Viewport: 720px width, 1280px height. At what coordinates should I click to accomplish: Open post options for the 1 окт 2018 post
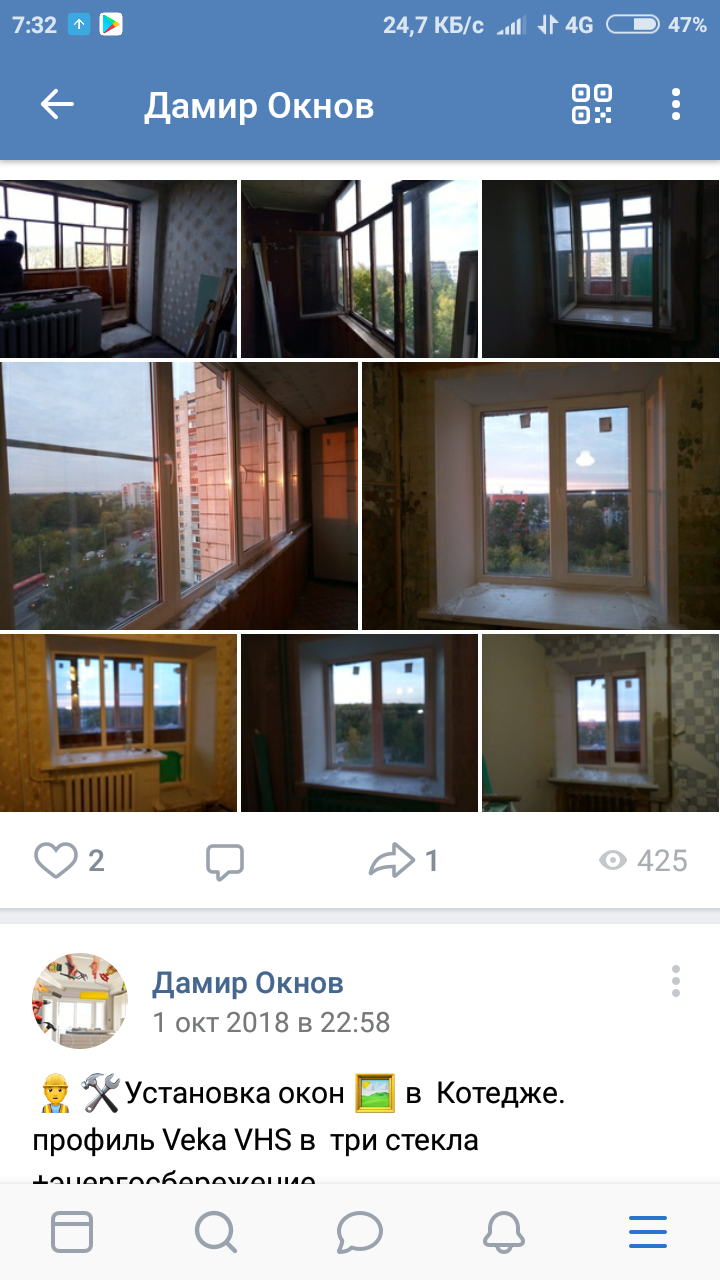point(676,981)
